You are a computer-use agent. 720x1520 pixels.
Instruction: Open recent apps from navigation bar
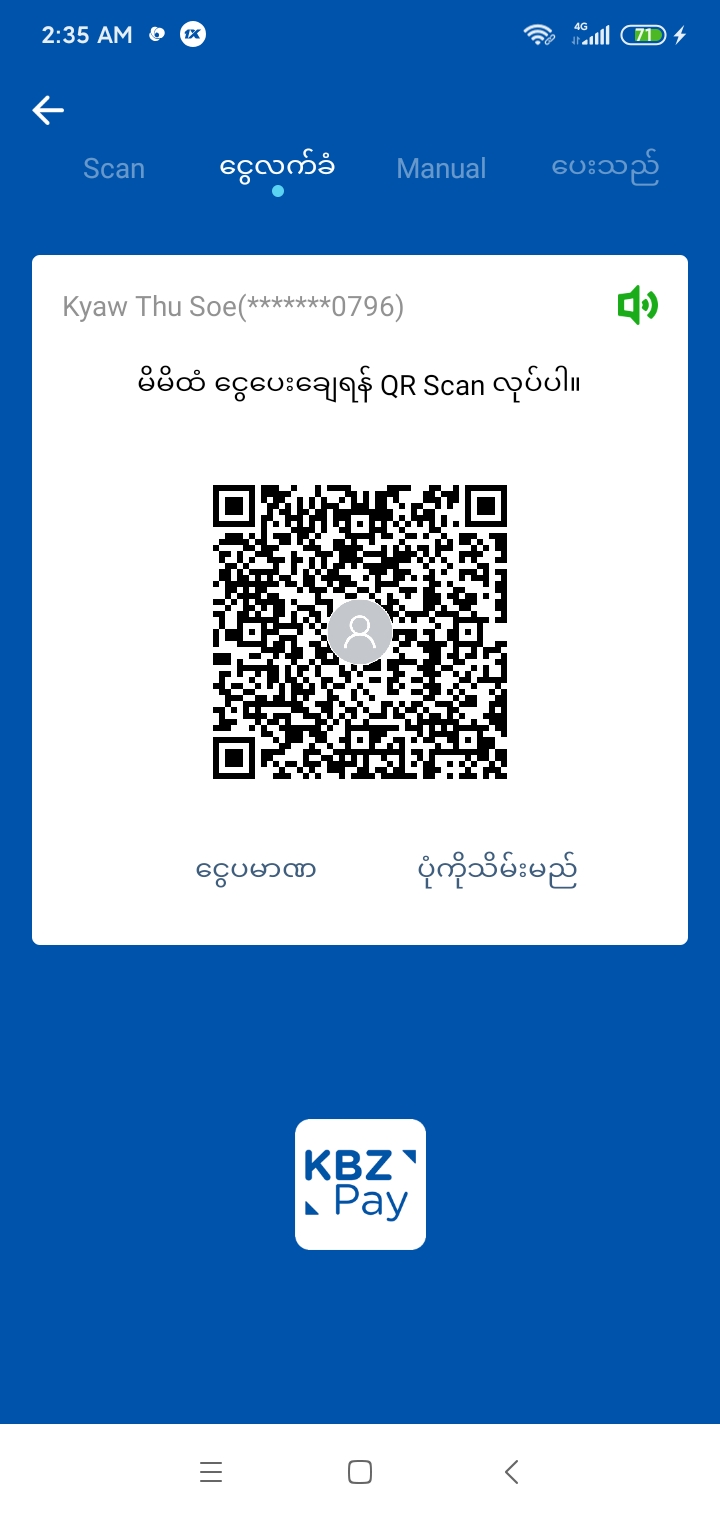pos(210,1471)
